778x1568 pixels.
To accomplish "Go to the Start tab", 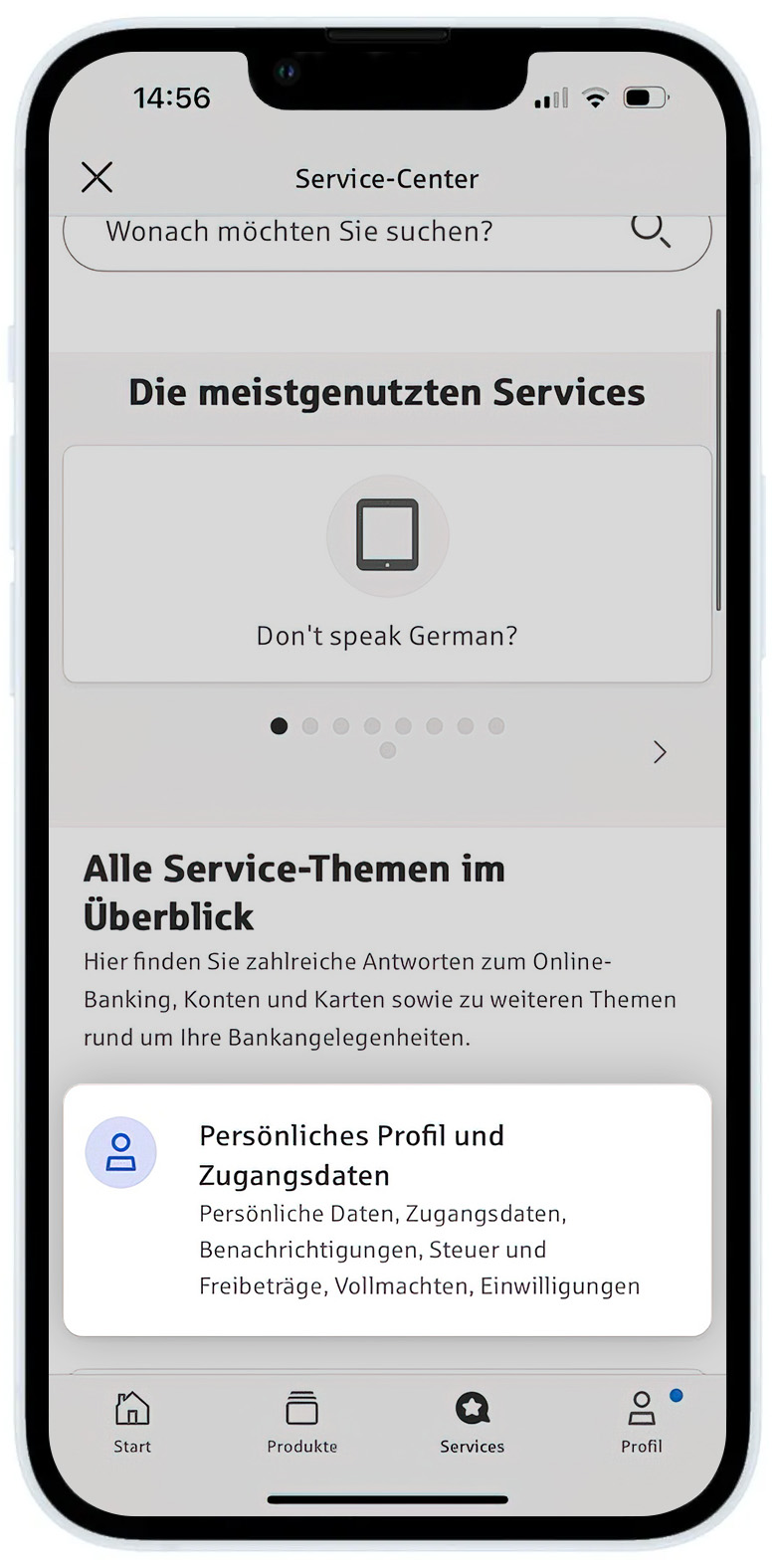I will click(x=132, y=1422).
